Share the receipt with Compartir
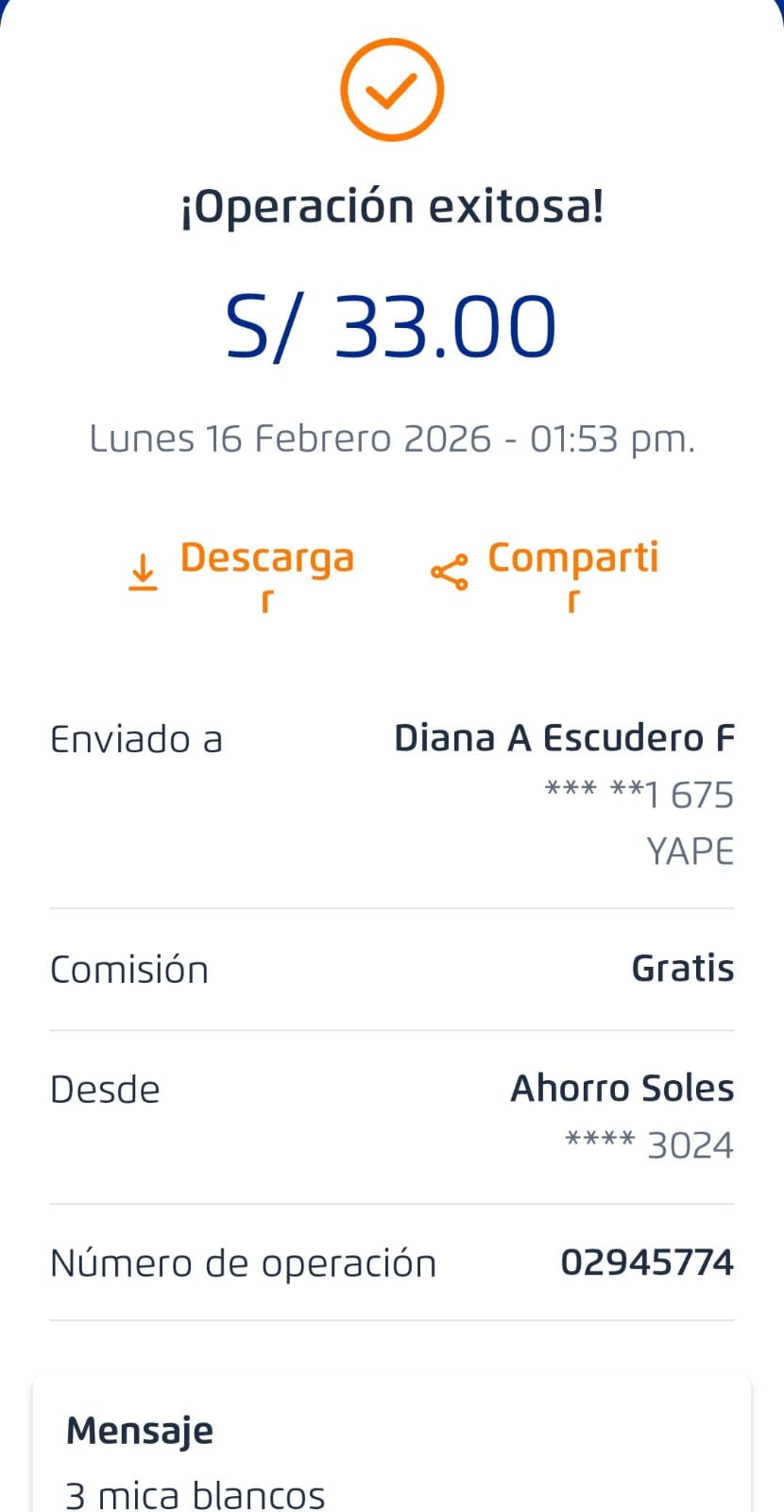 pyautogui.click(x=545, y=572)
